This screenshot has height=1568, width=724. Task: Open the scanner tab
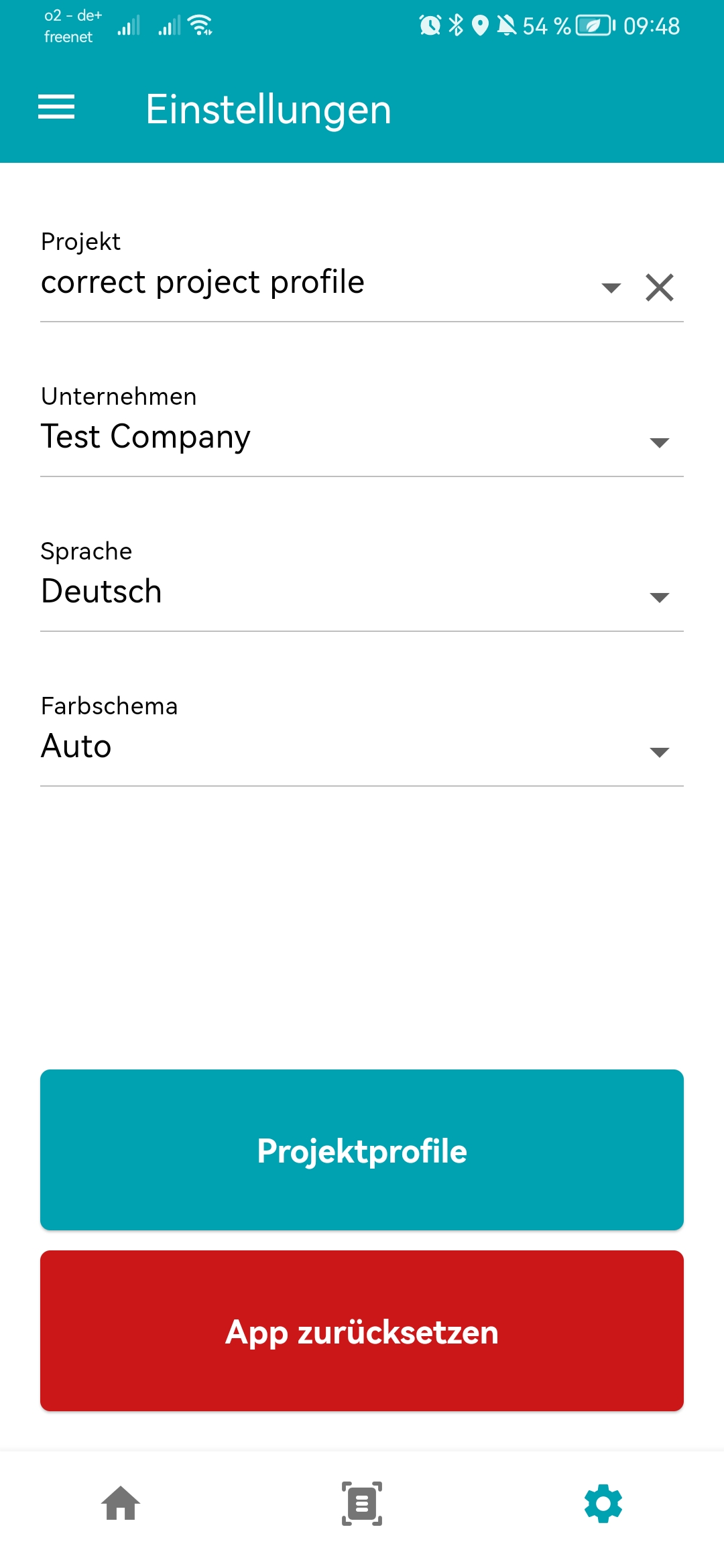(x=362, y=1504)
